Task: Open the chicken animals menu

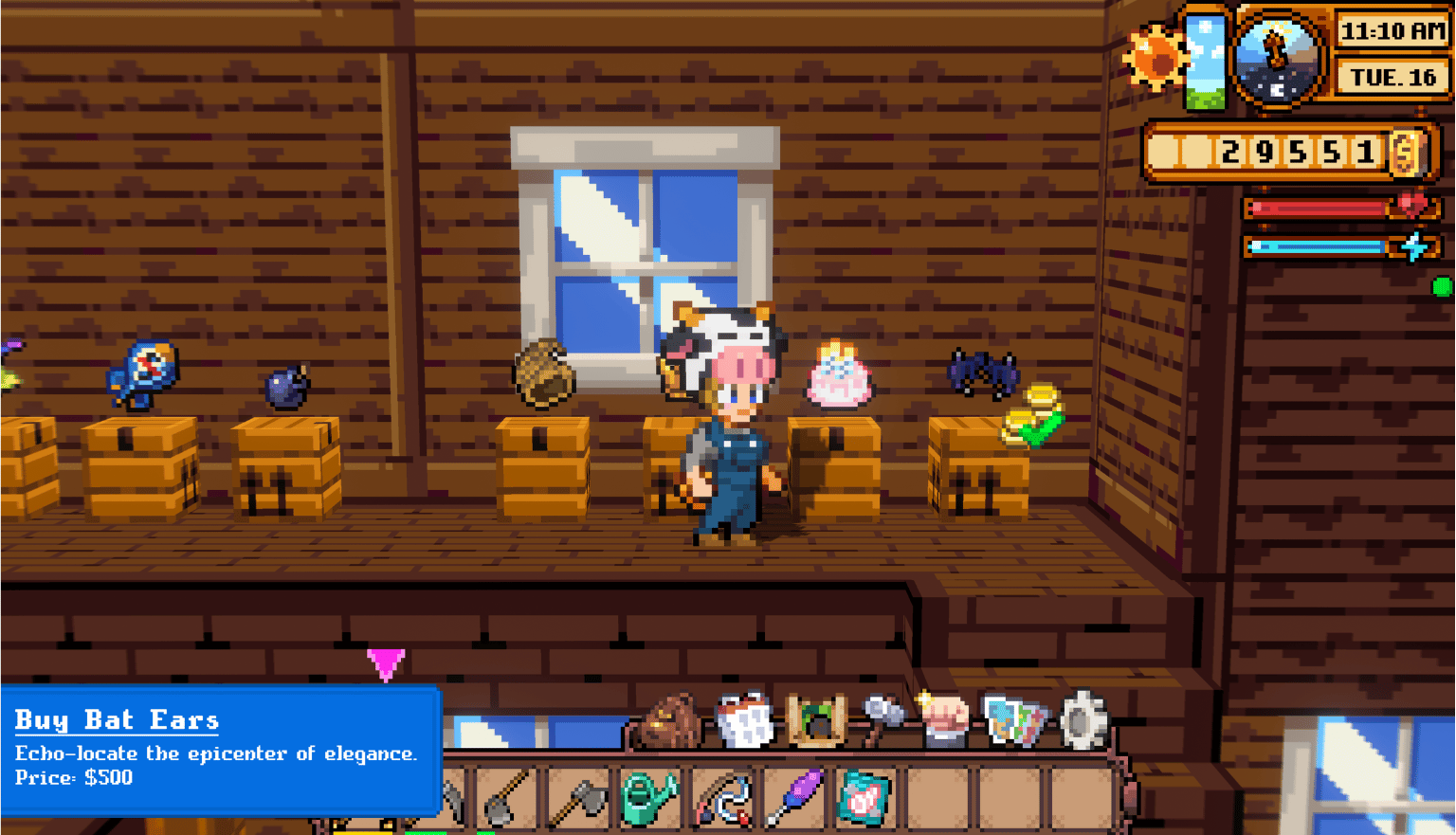Action: click(x=744, y=722)
